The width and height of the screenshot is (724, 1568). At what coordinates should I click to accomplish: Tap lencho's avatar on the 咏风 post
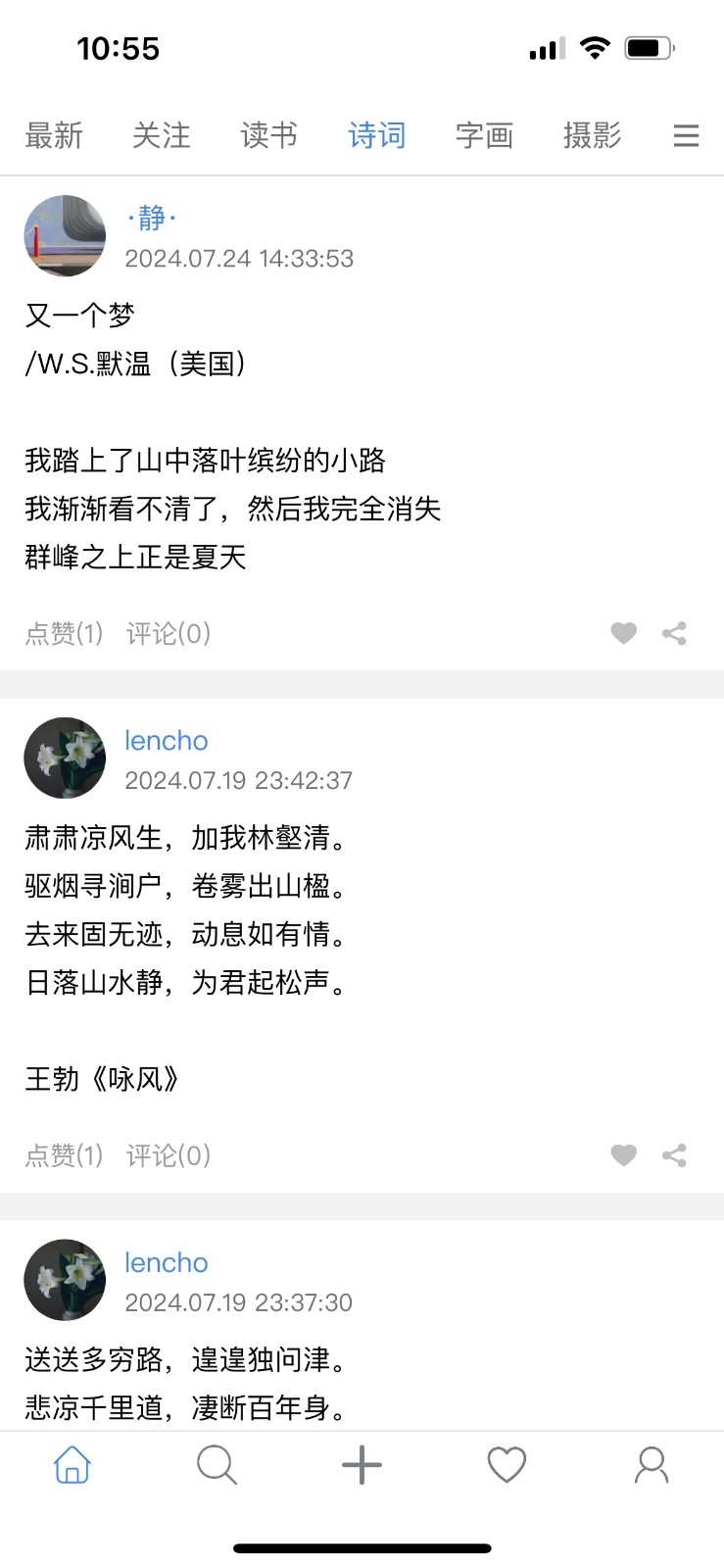point(65,759)
